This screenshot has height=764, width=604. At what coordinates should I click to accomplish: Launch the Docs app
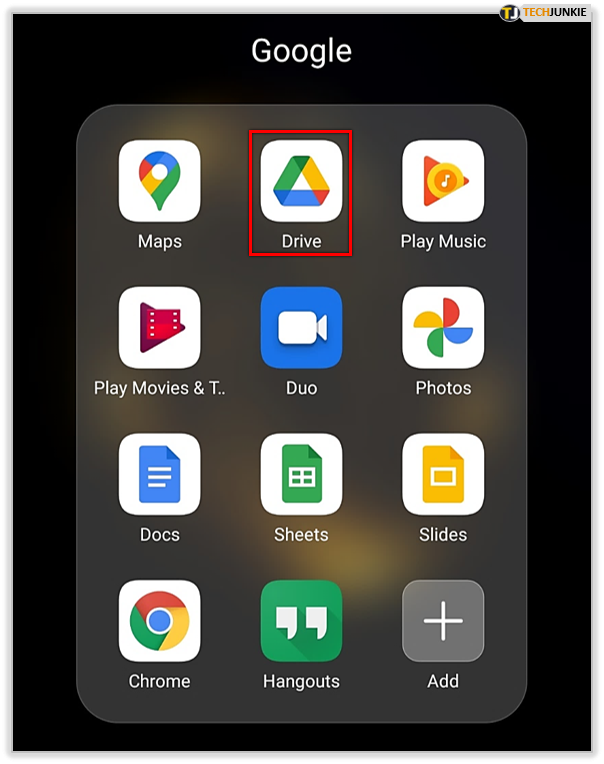click(x=159, y=475)
